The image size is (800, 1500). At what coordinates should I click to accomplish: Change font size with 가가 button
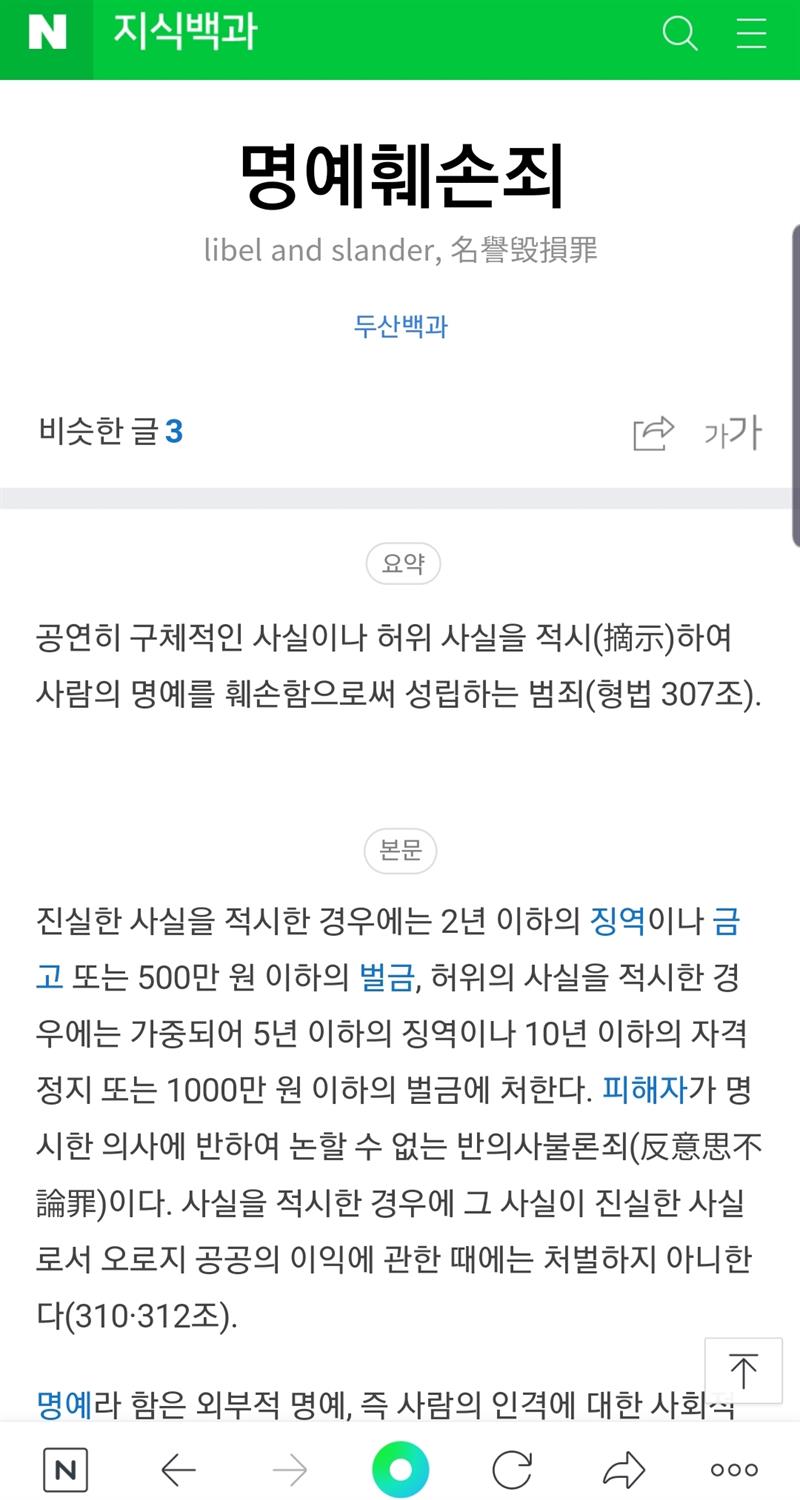(733, 433)
